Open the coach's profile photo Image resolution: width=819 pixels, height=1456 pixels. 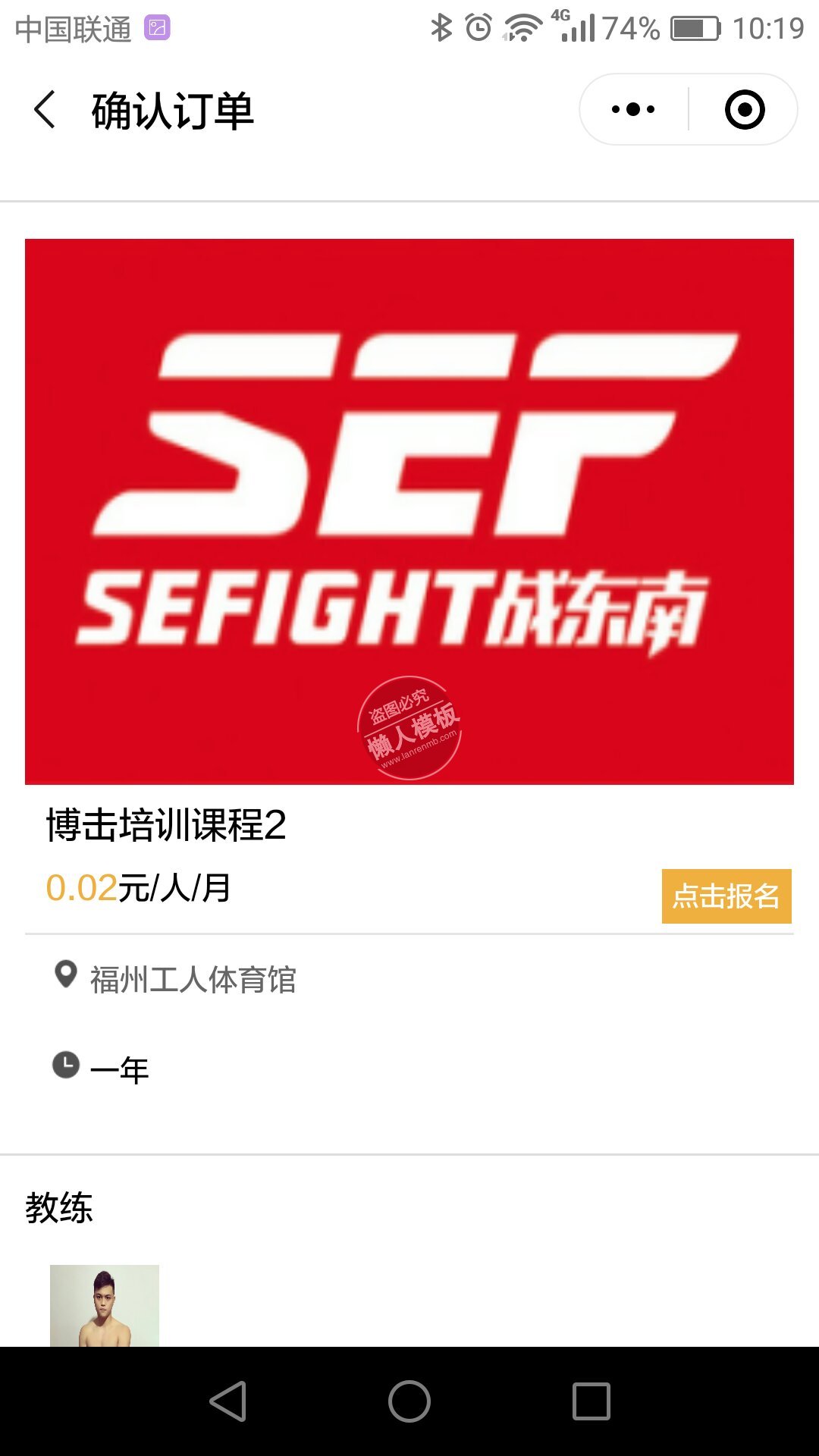(x=105, y=1305)
